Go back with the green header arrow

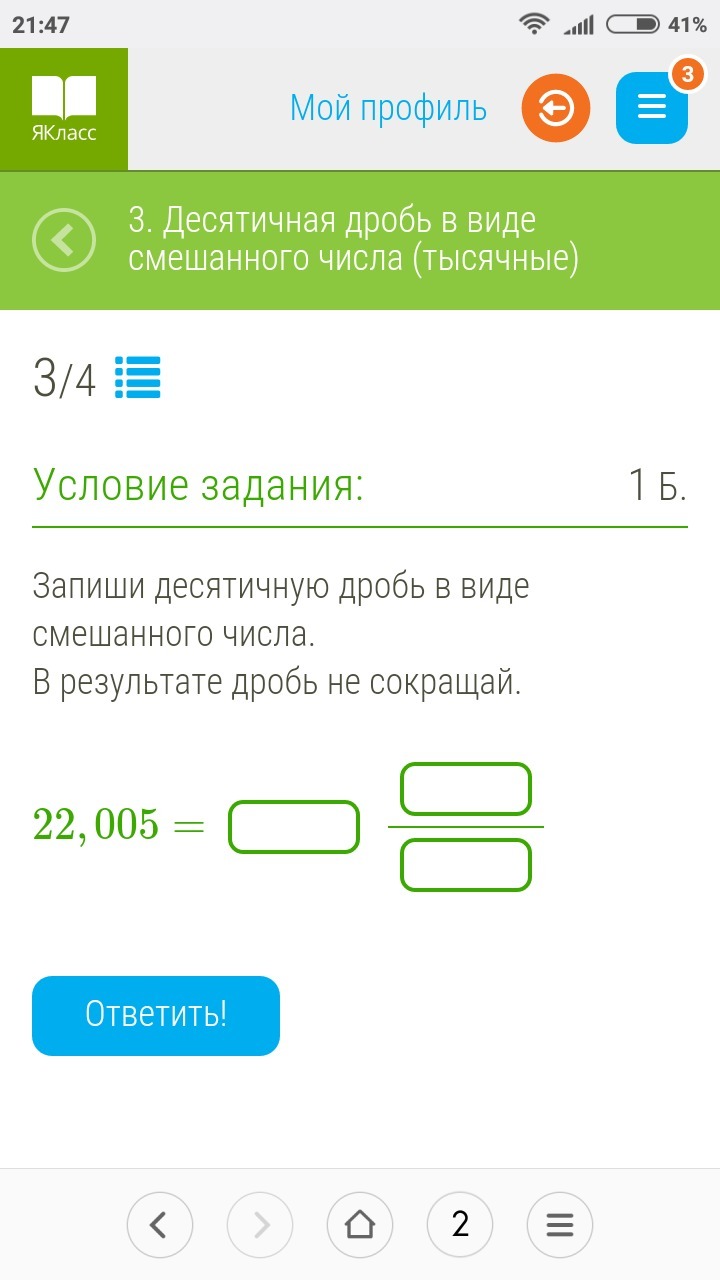(x=64, y=240)
